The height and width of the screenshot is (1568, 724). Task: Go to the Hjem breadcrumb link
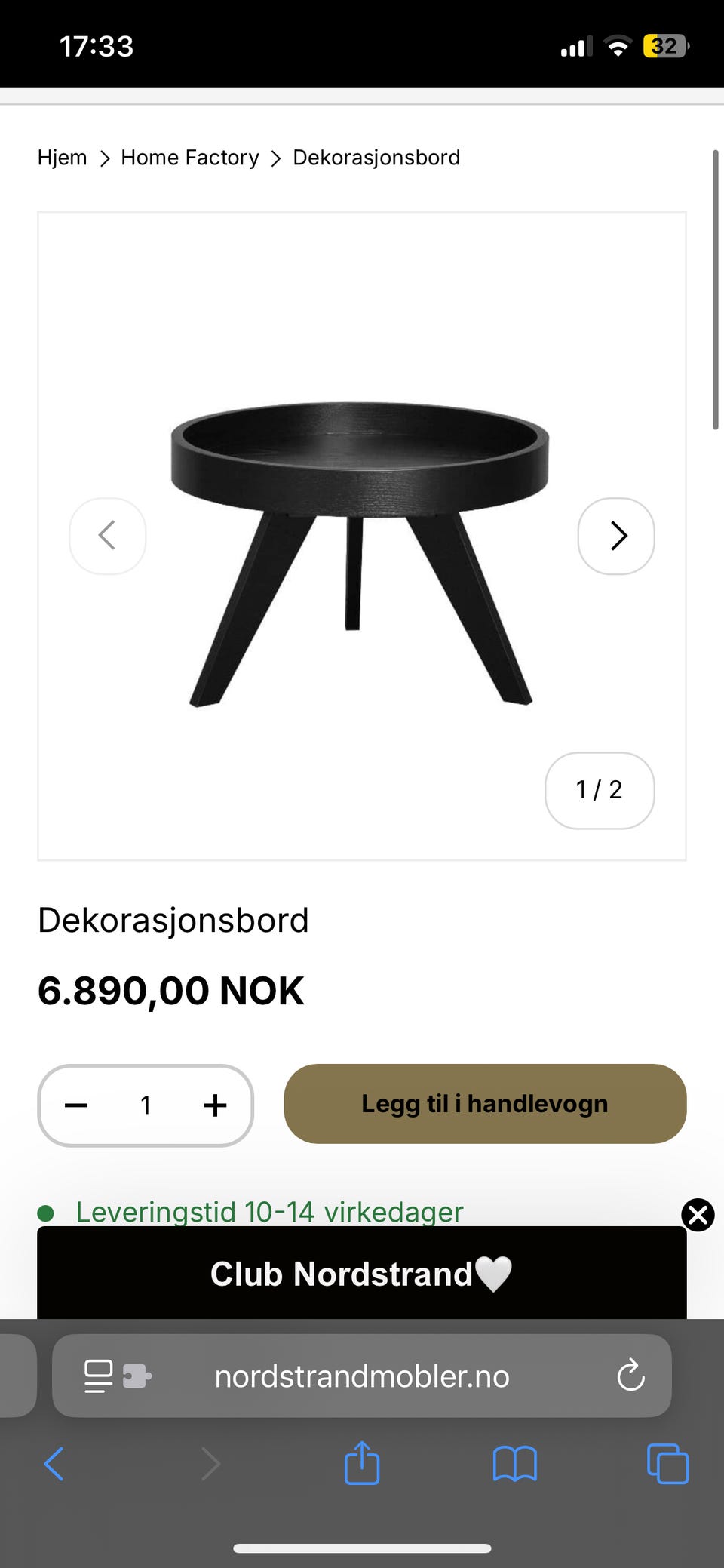coord(62,158)
